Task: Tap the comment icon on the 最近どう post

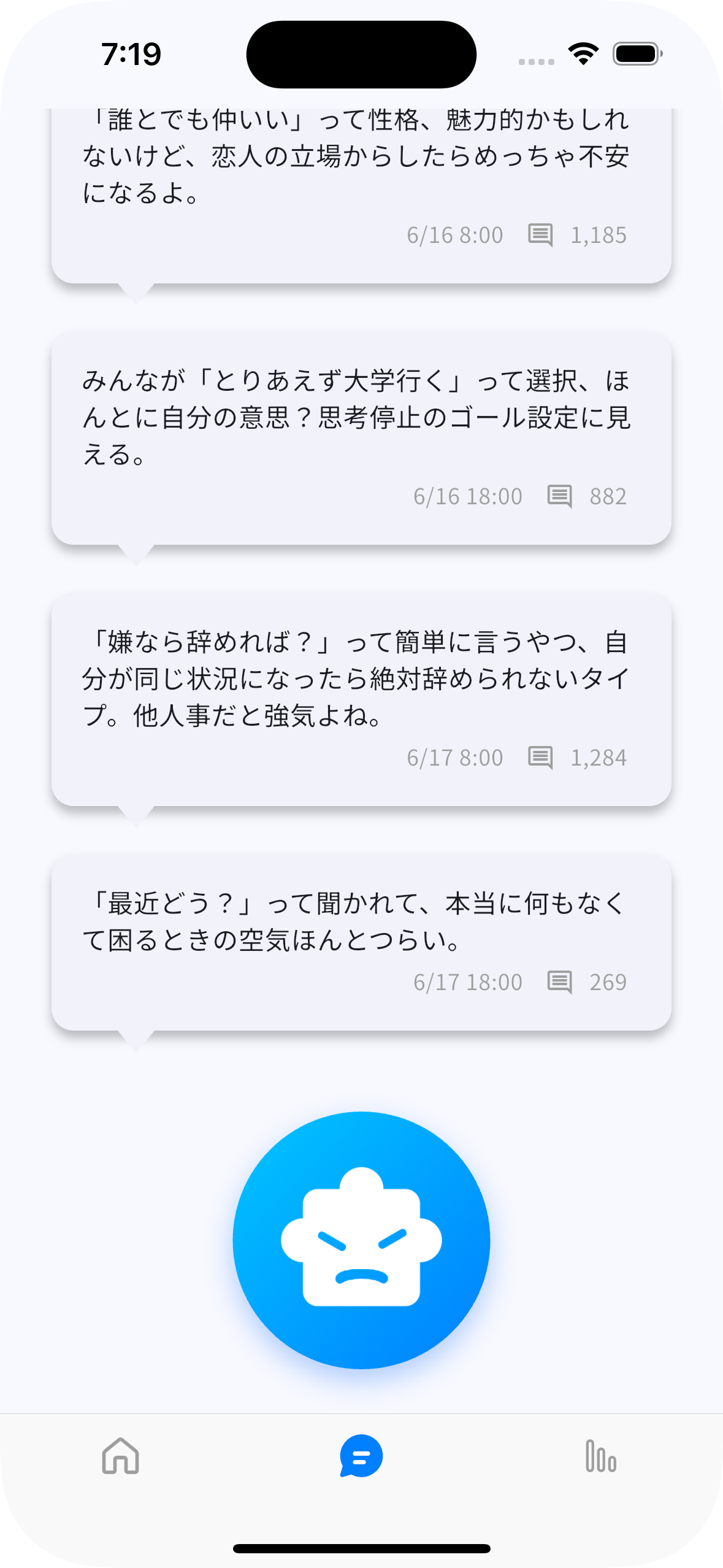Action: click(561, 982)
